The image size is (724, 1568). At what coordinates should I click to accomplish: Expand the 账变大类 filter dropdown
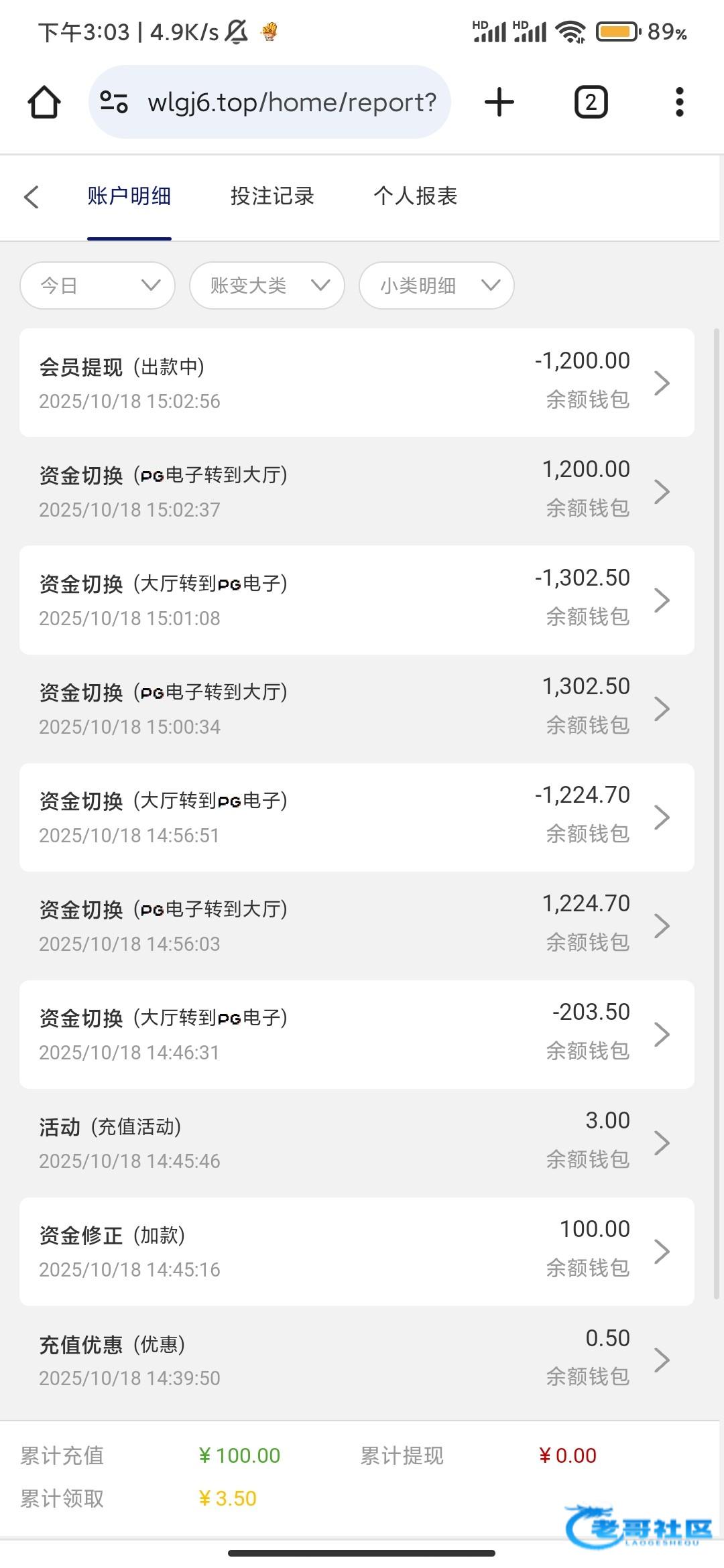(x=267, y=285)
